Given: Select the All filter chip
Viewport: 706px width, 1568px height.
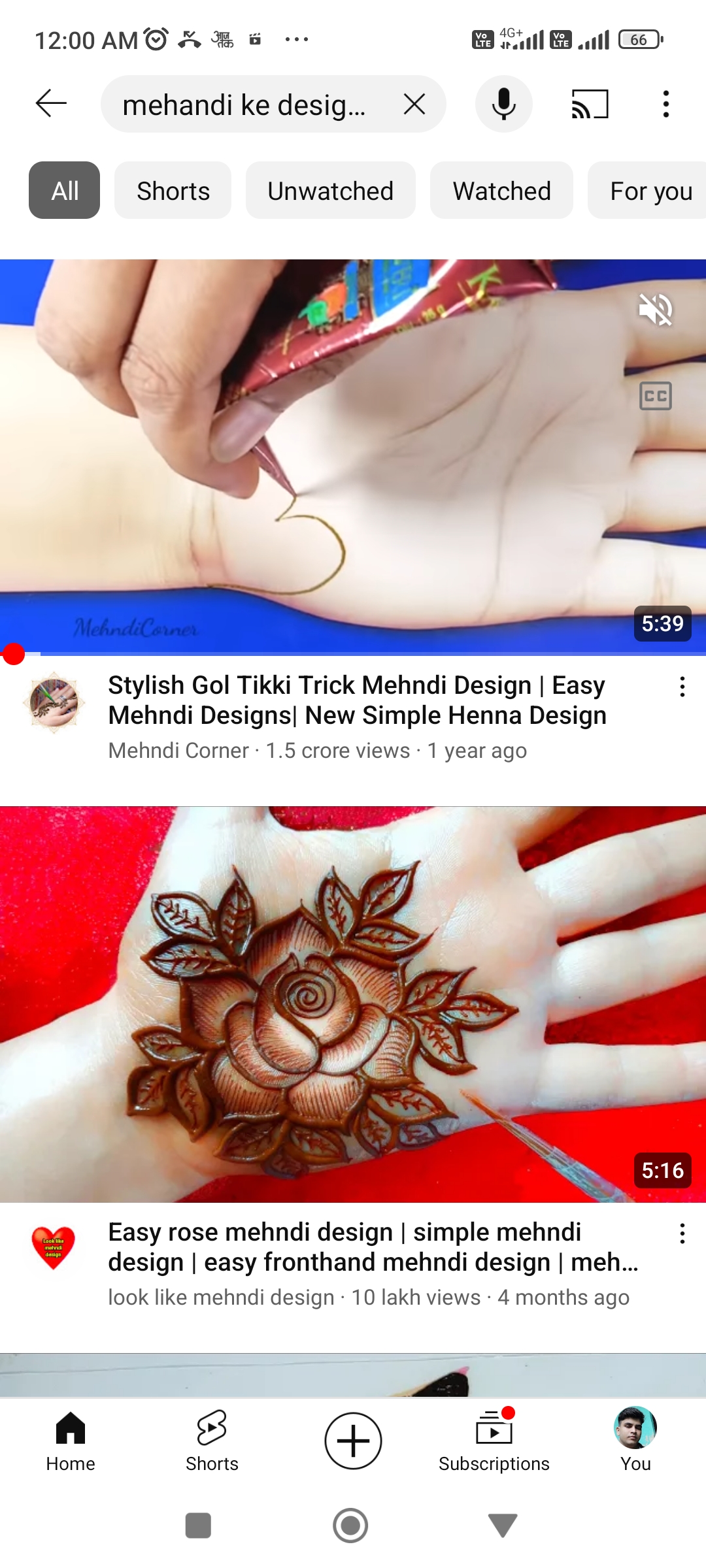Looking at the screenshot, I should pyautogui.click(x=65, y=190).
